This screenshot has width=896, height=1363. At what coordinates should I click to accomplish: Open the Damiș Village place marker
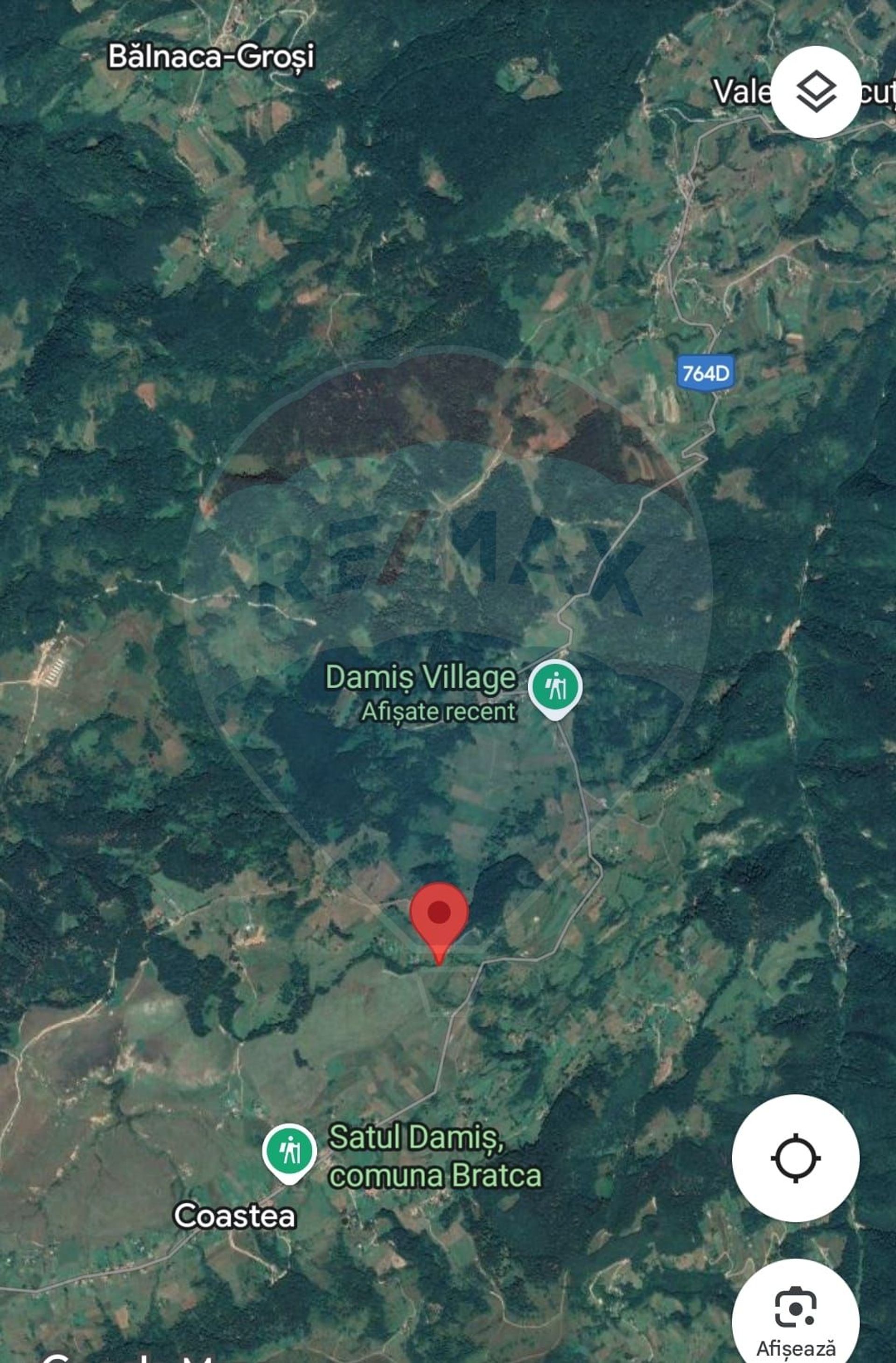pos(554,687)
